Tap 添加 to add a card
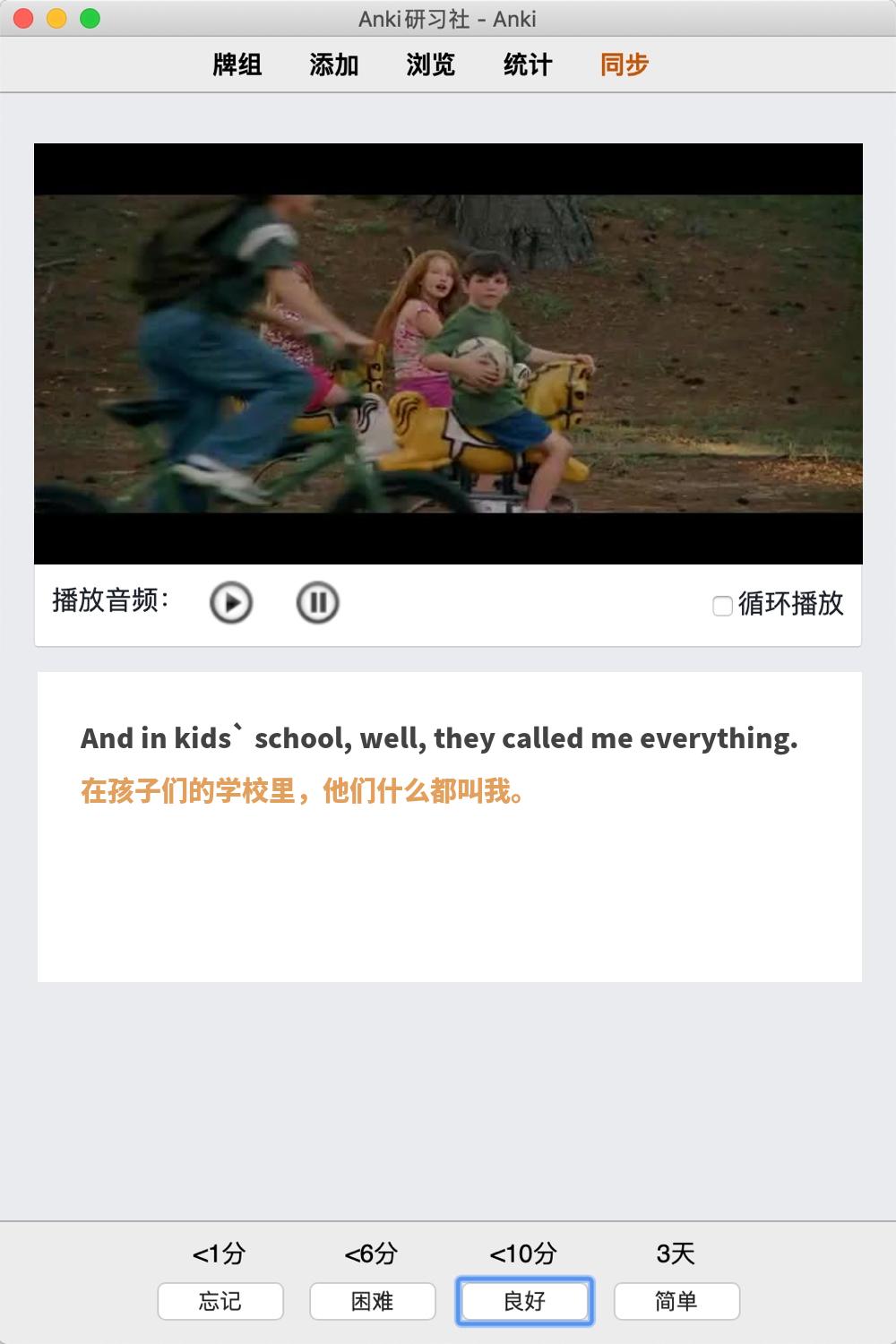Screen dimensions: 896x1344 (334, 65)
